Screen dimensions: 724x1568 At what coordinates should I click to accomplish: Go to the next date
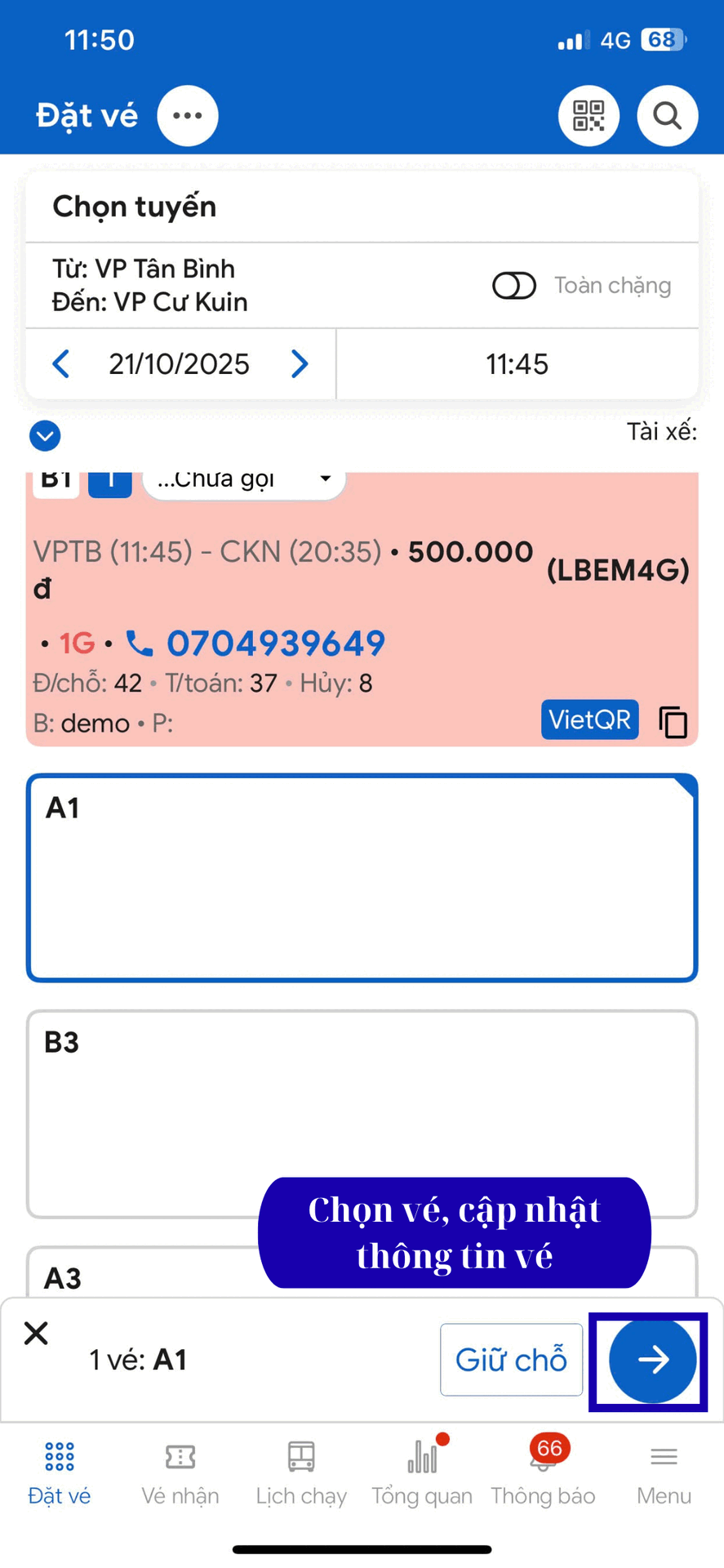point(300,364)
